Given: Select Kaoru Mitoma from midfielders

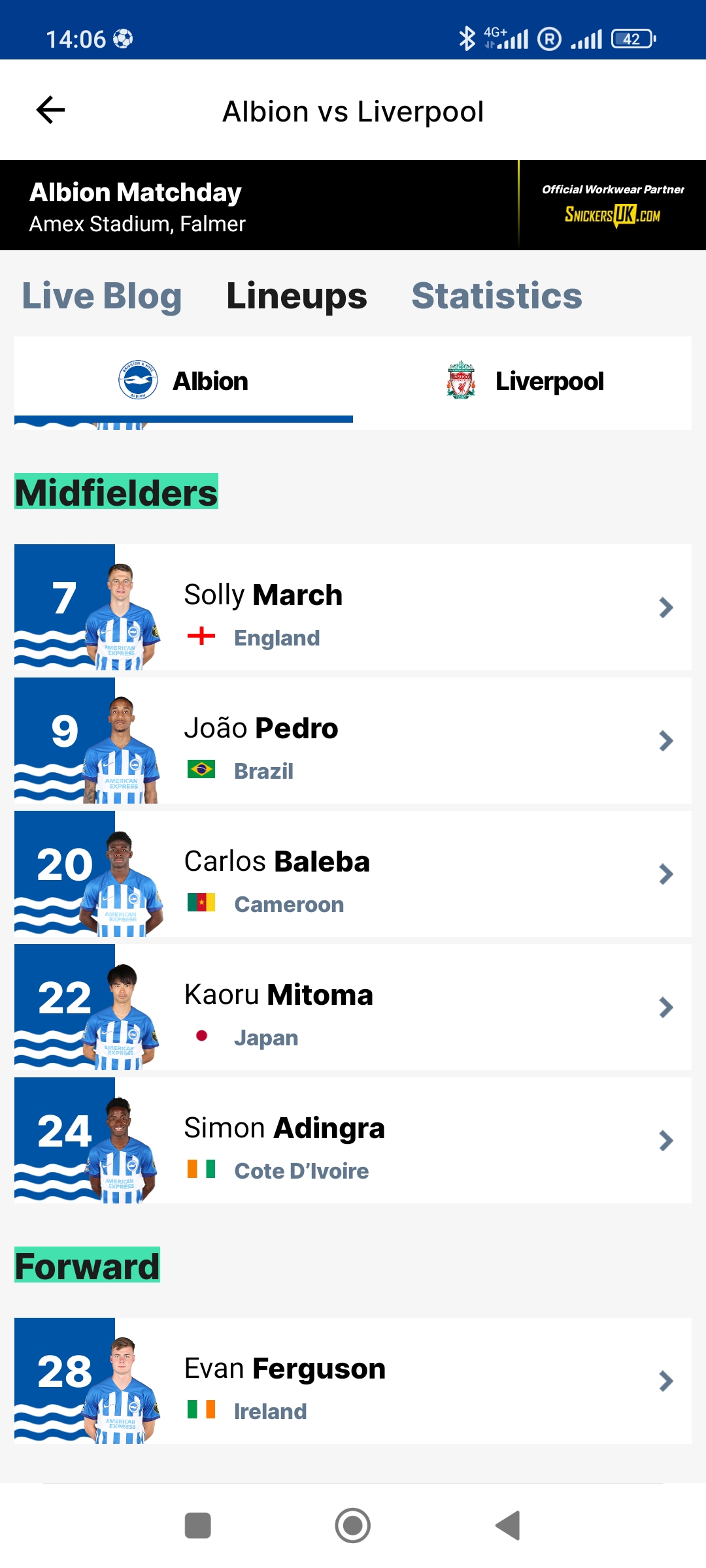Looking at the screenshot, I should (353, 1007).
